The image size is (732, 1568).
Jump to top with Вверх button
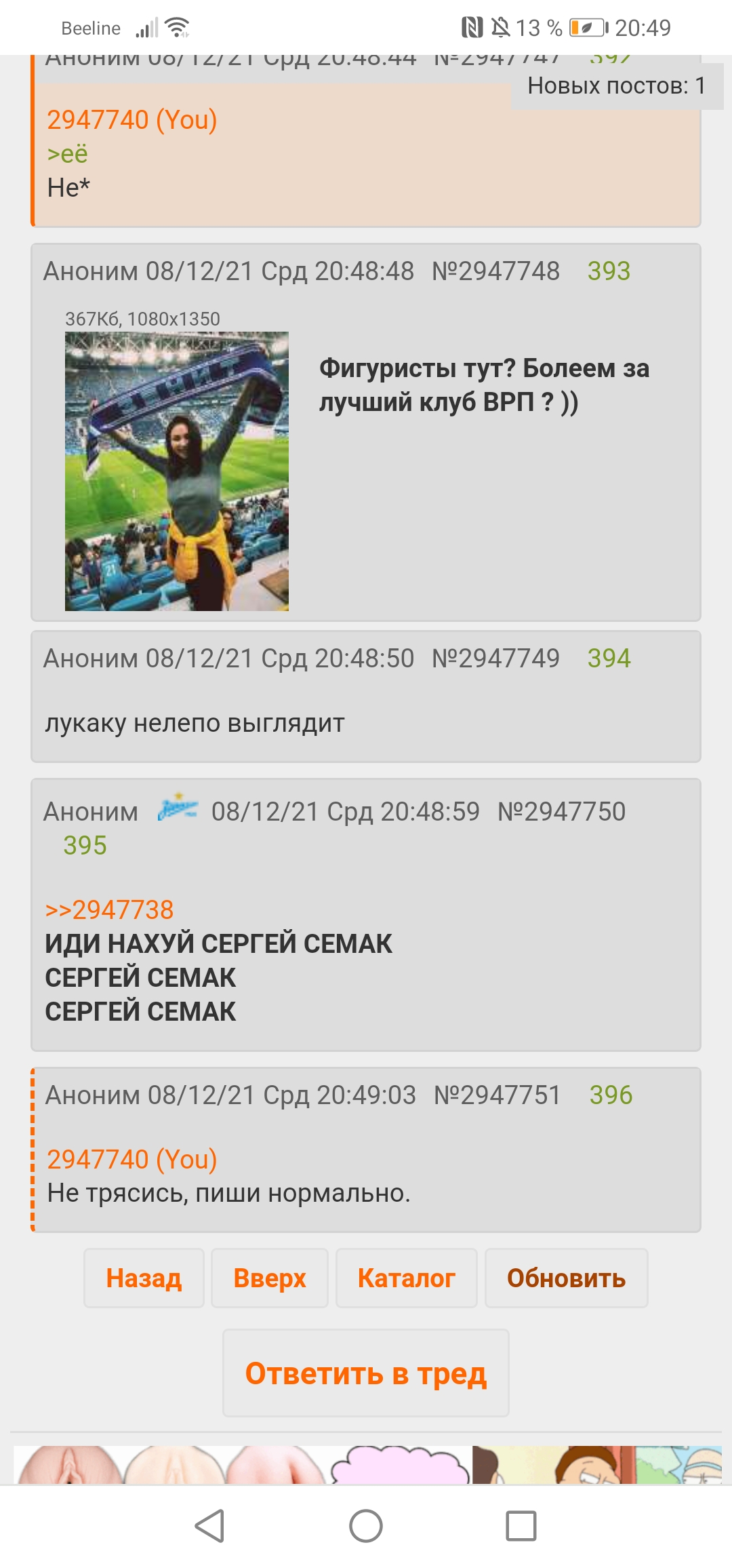click(270, 1278)
